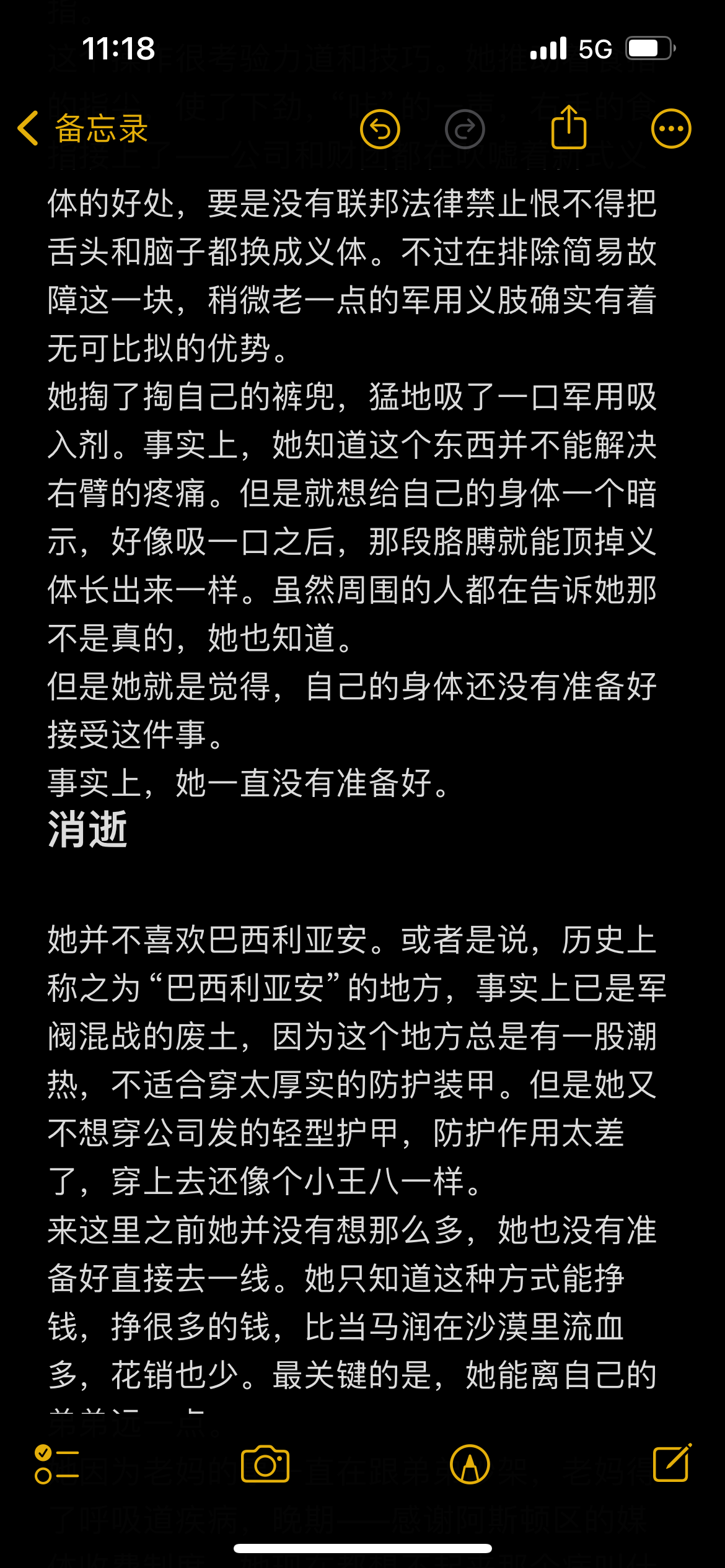Add a checklist to the note
Viewport: 725px width, 1568px height.
56,1464
